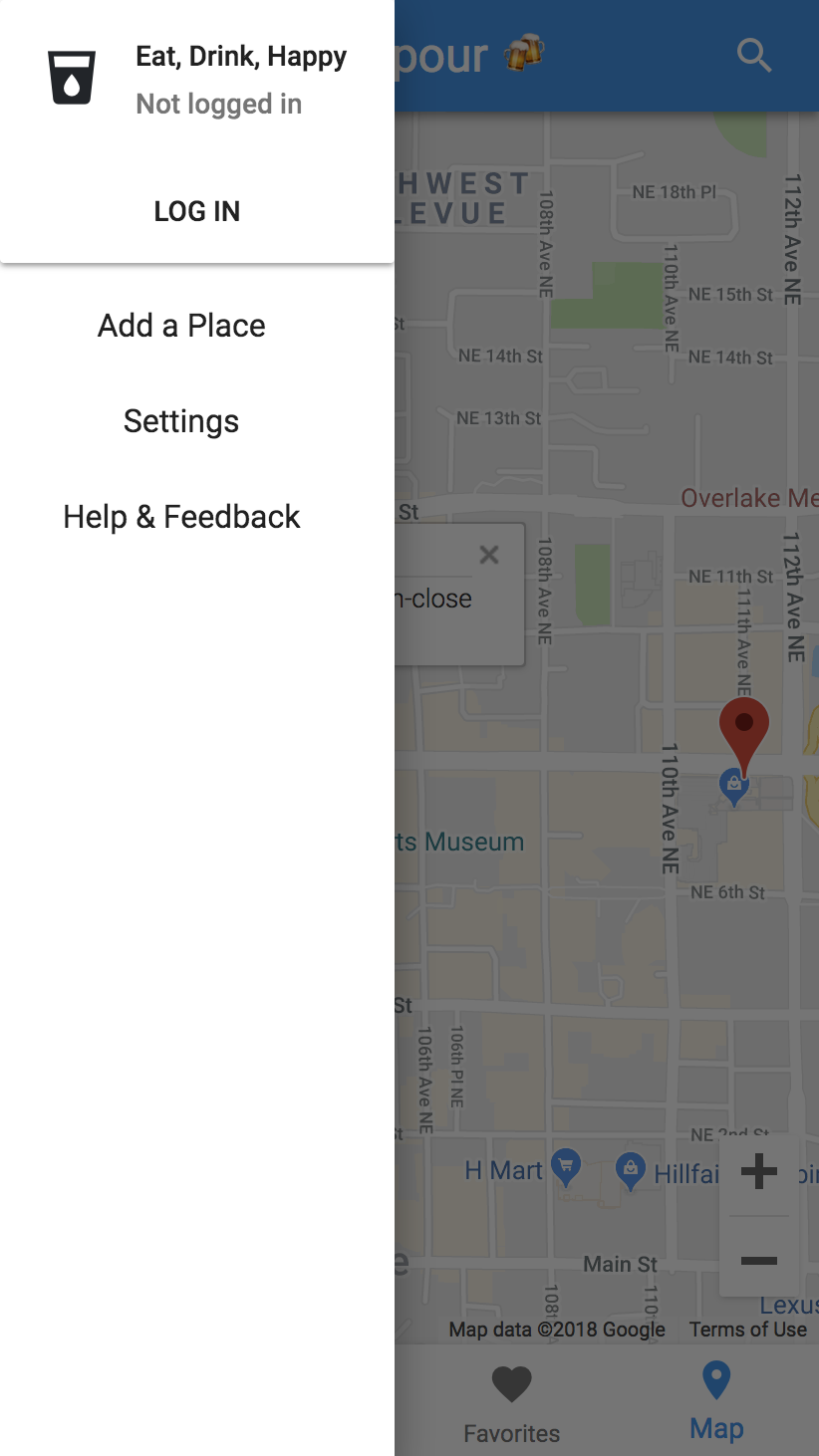The image size is (819, 1456).
Task: Zoom in on the map
Action: click(758, 1171)
